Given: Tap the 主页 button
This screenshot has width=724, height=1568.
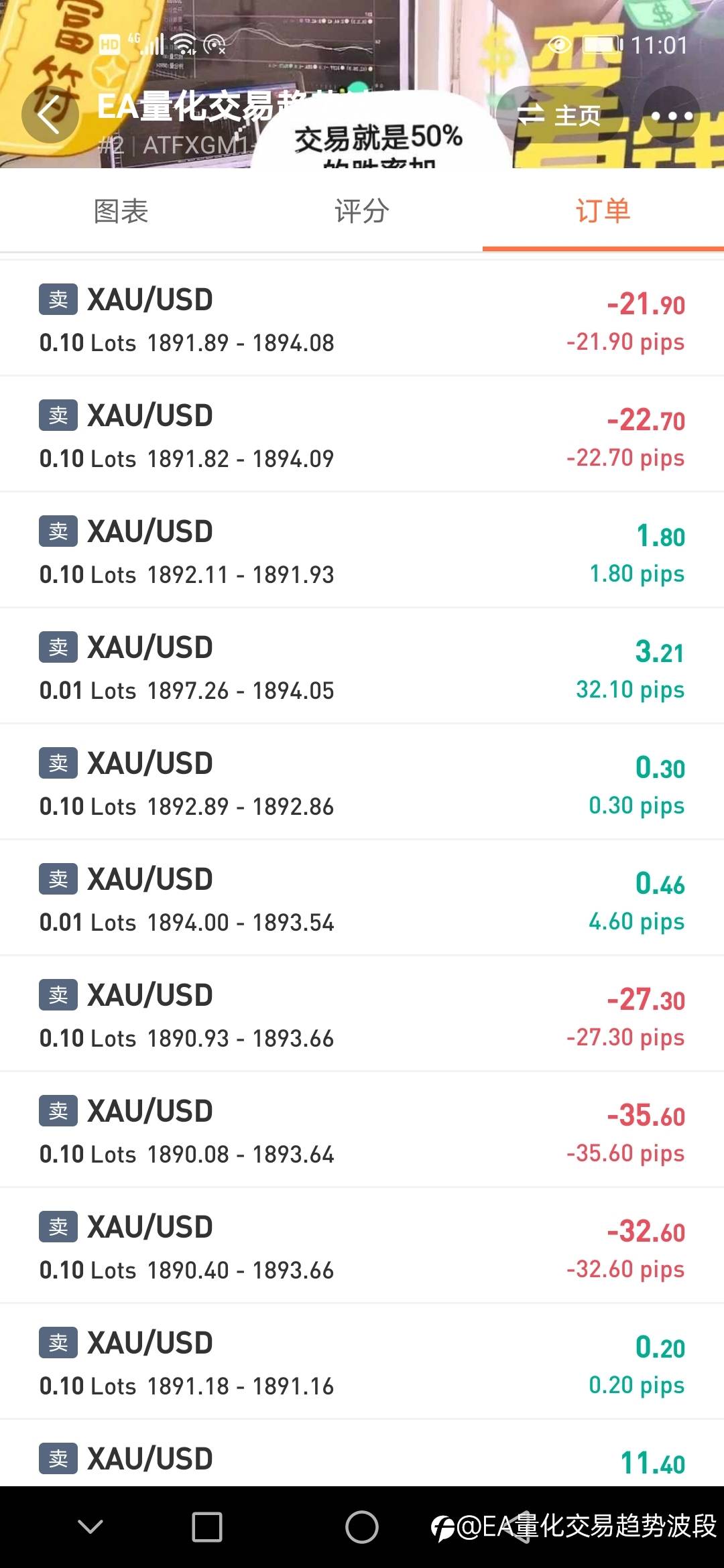Looking at the screenshot, I should [560, 115].
